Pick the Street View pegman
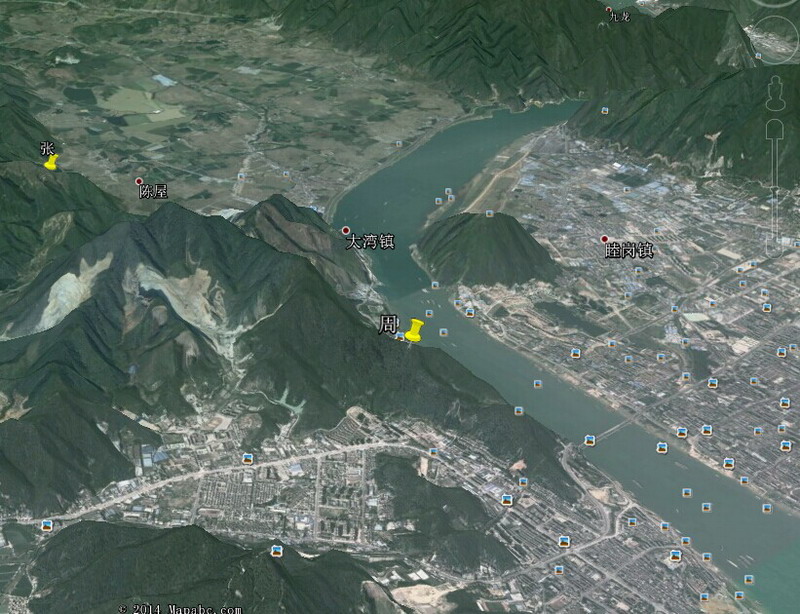The height and width of the screenshot is (614, 800). click(777, 92)
